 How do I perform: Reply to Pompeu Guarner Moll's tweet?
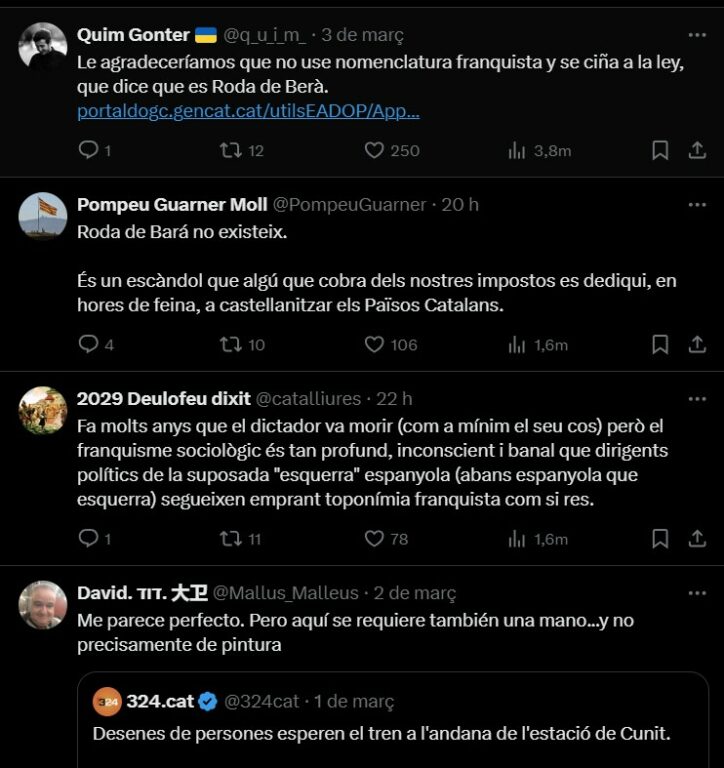[89, 344]
